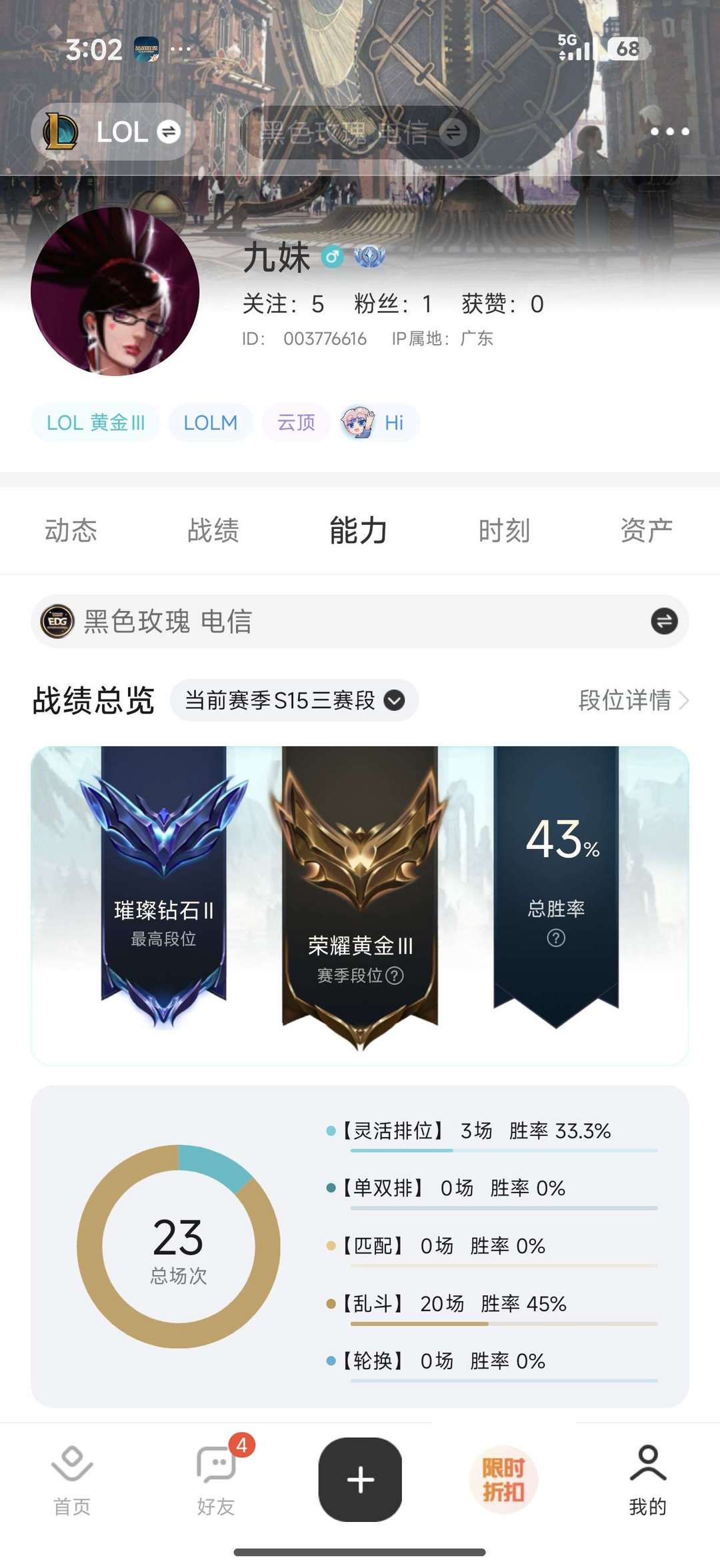
Task: Switch to the 战绩 tab
Action: click(x=213, y=530)
